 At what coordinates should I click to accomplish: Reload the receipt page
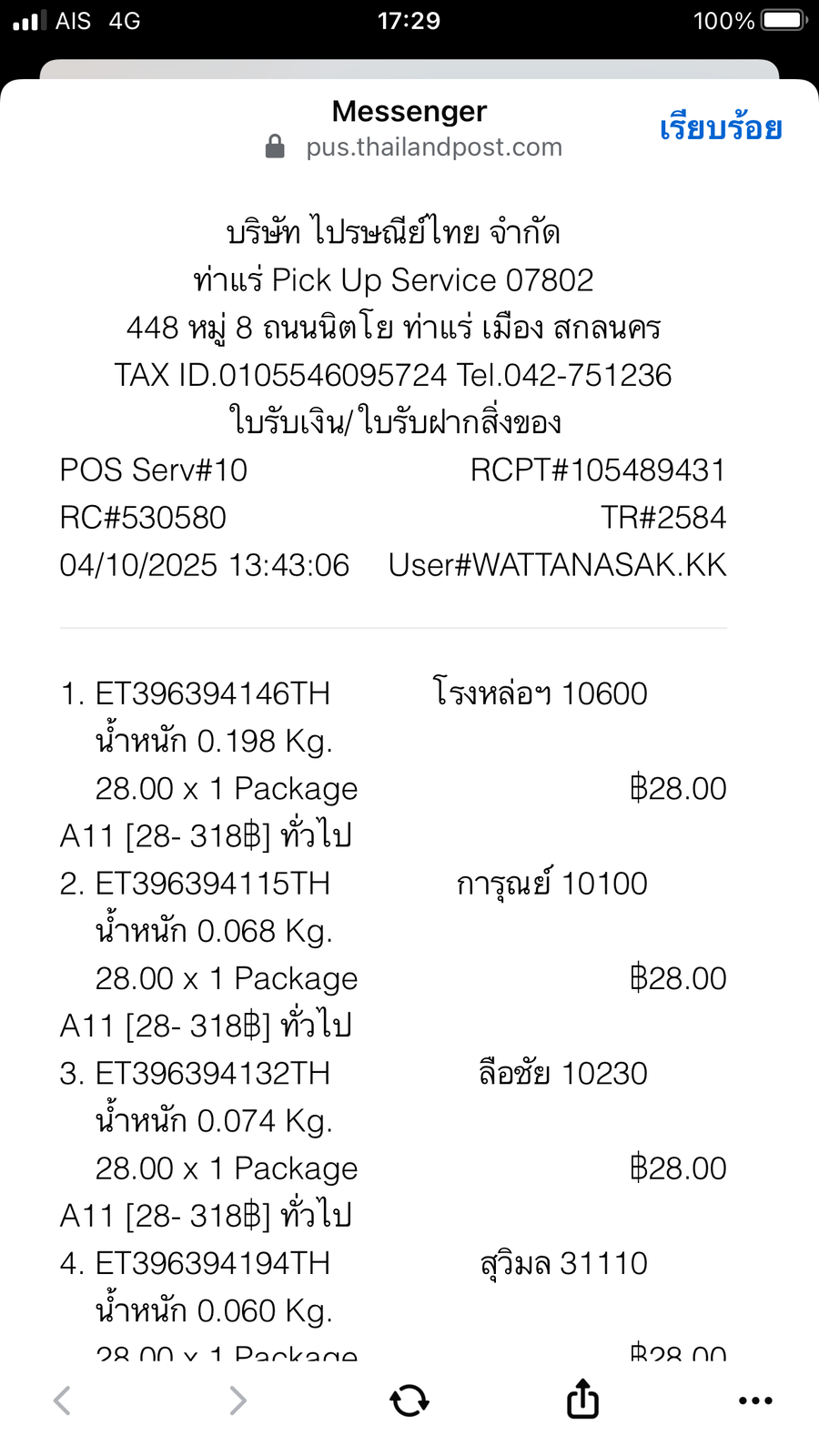(409, 1400)
